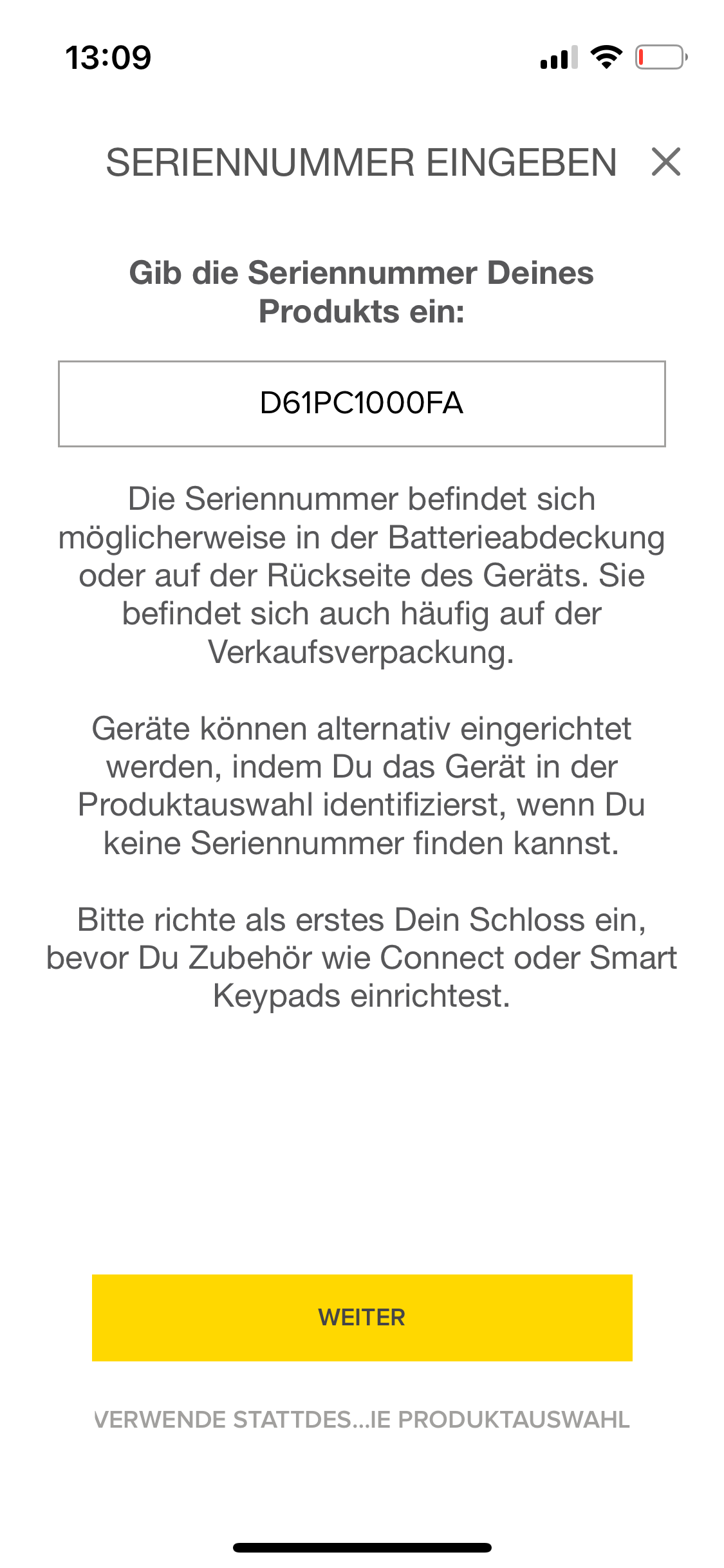This screenshot has width=724, height=1568.
Task: Use the Produktauswahl instead link
Action: coord(362,1420)
